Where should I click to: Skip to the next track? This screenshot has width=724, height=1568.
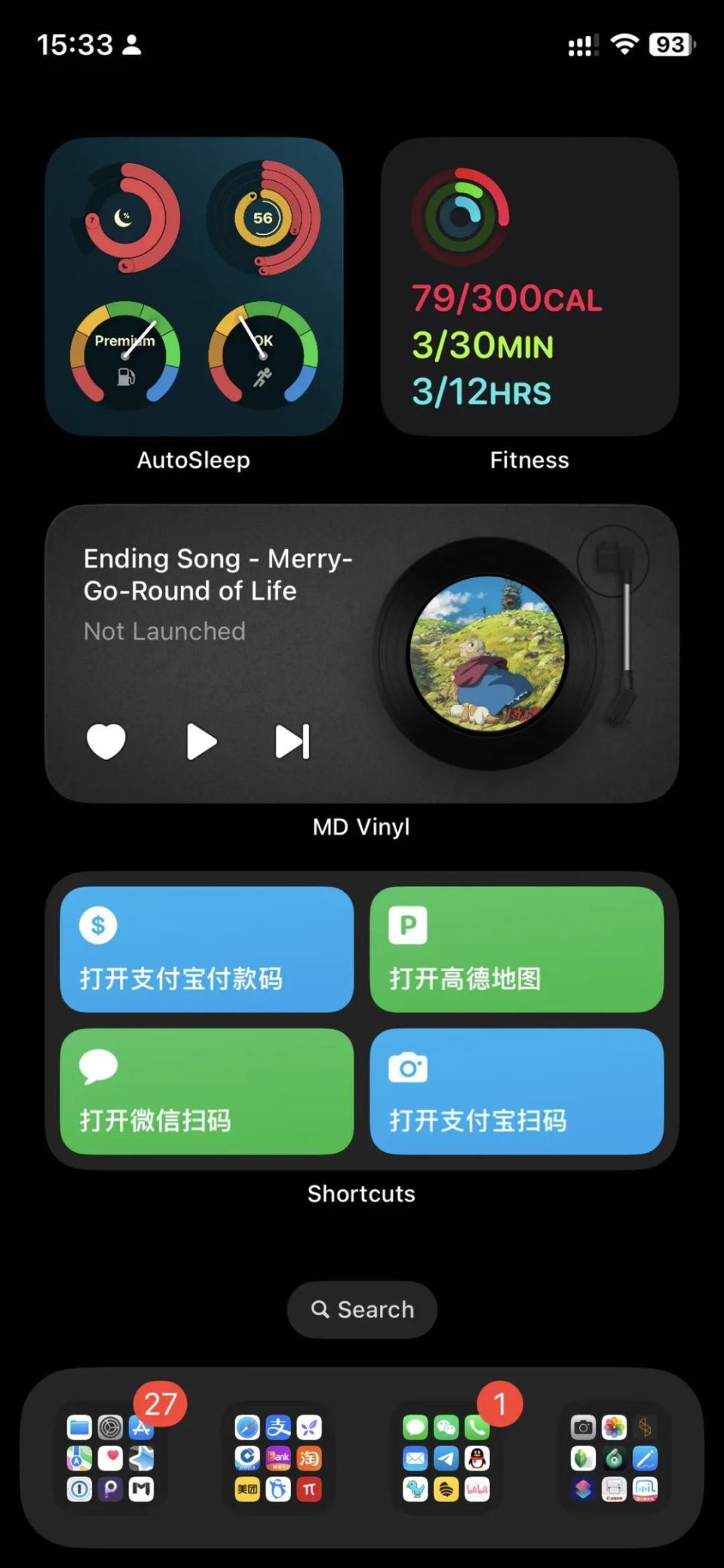(x=293, y=741)
